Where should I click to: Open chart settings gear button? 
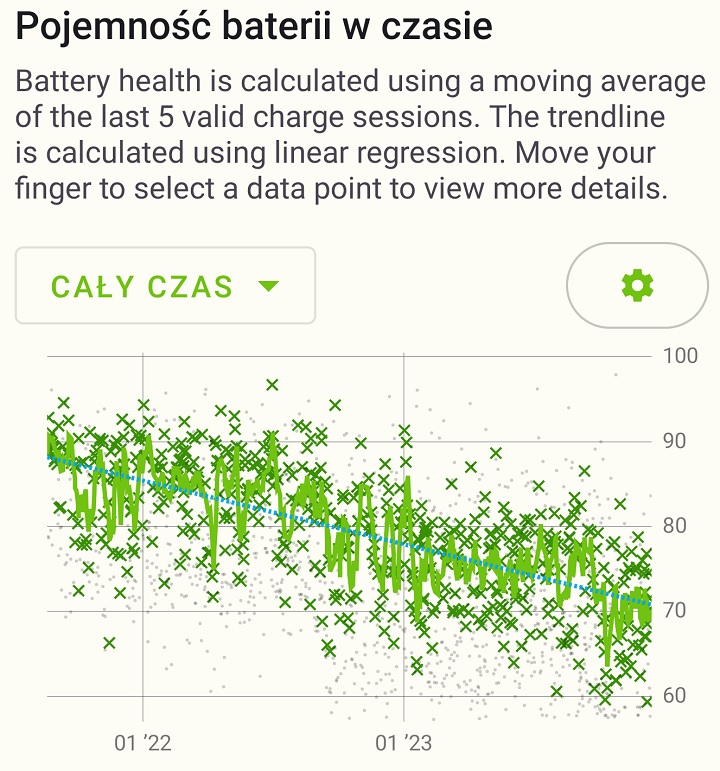point(637,287)
